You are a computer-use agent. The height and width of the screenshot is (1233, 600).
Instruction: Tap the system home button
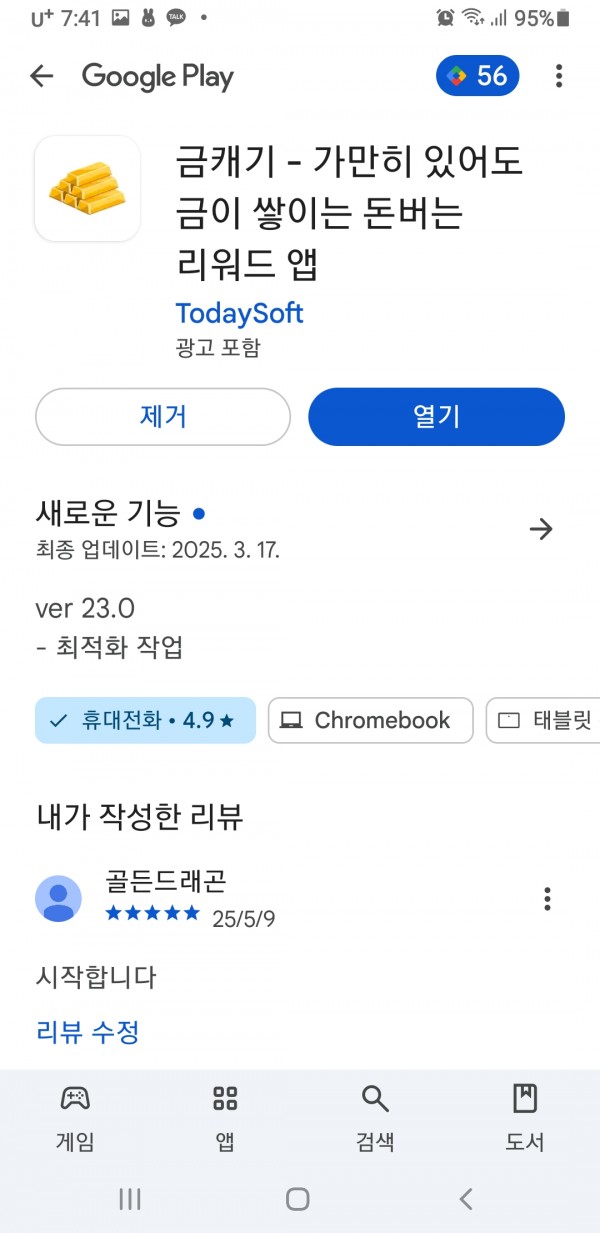click(x=298, y=1199)
